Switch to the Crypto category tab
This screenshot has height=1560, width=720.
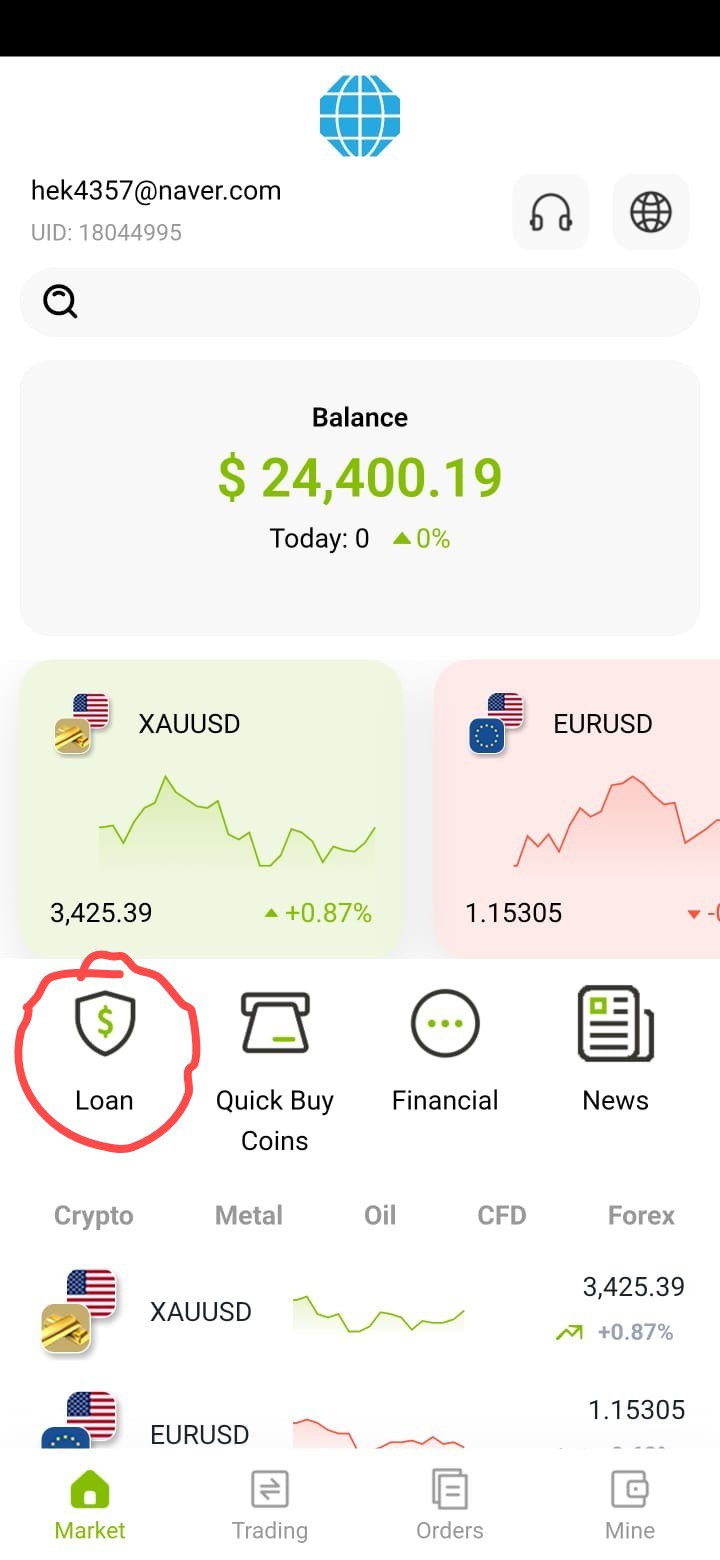pyautogui.click(x=94, y=1216)
